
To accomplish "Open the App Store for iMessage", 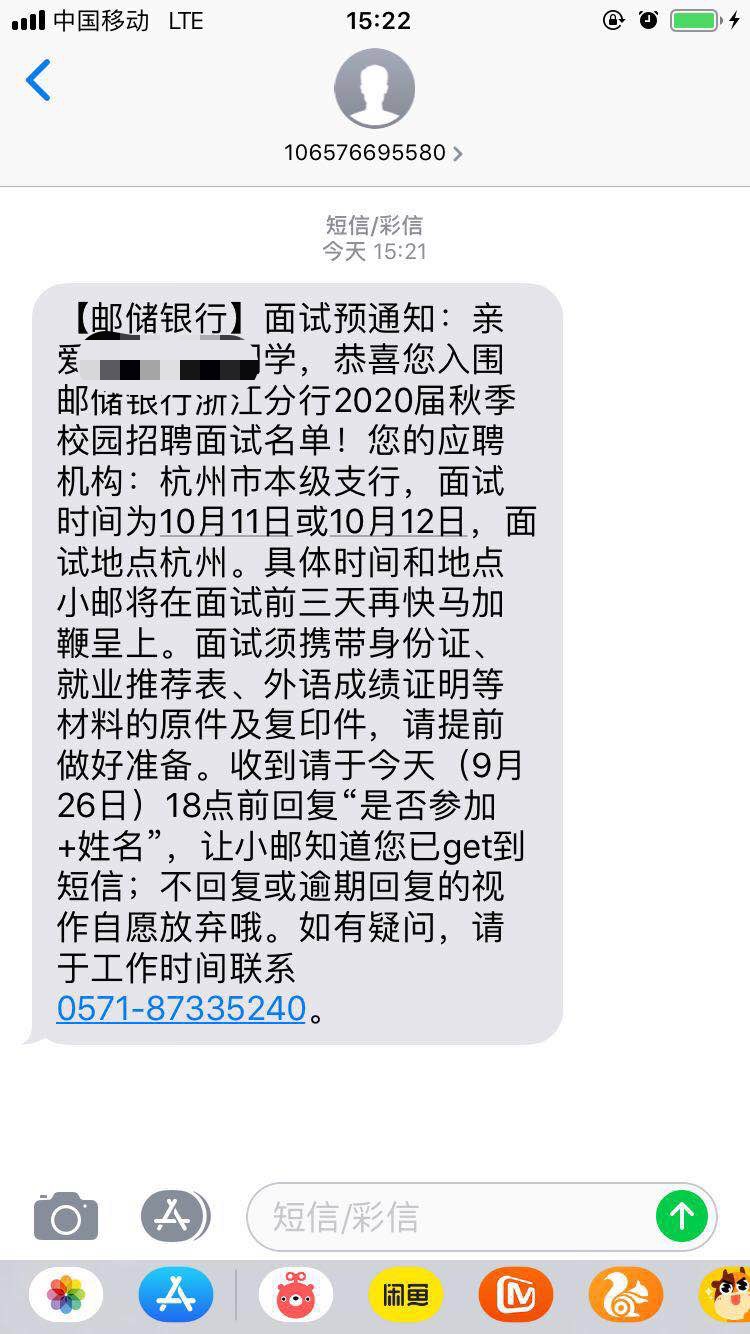I will [x=176, y=1296].
